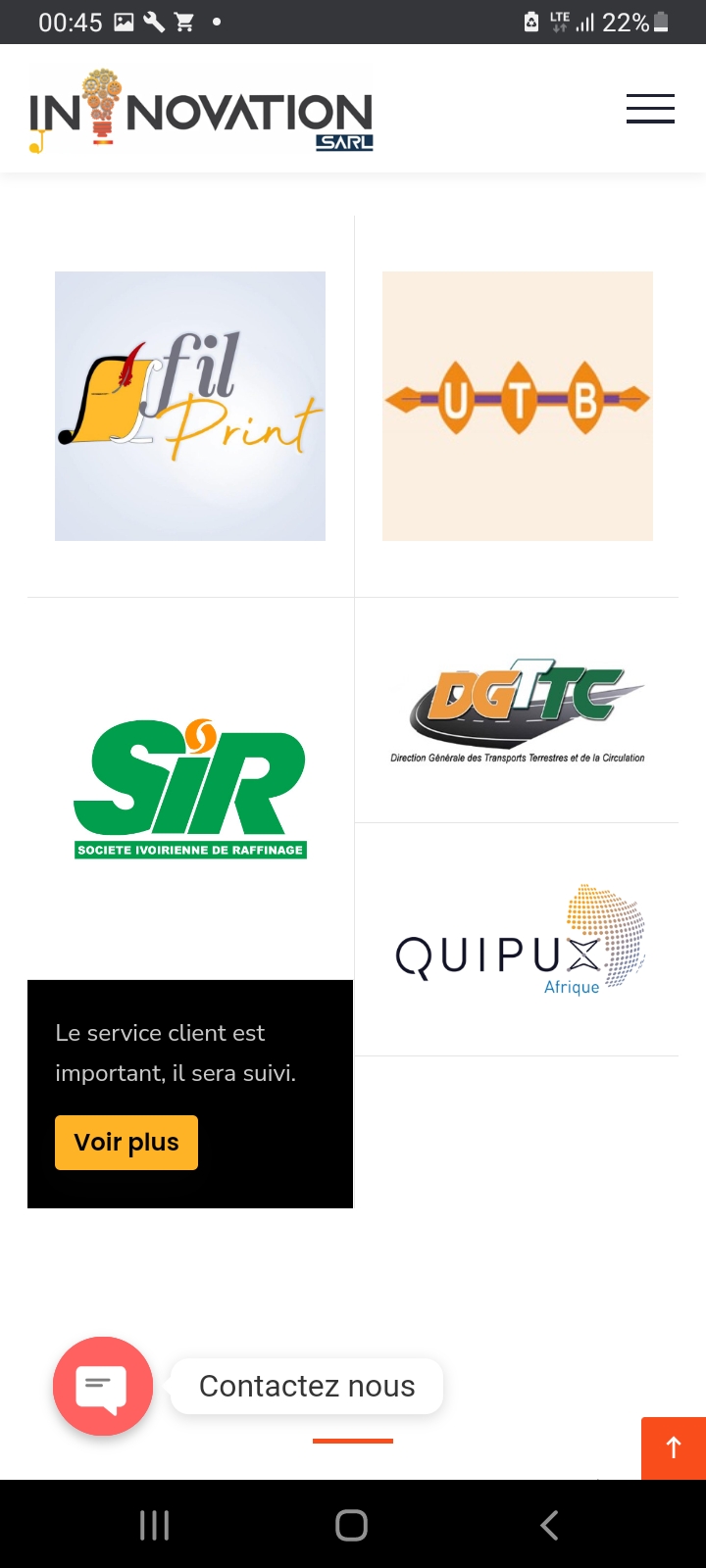Open the recent apps view

pos(155,1525)
